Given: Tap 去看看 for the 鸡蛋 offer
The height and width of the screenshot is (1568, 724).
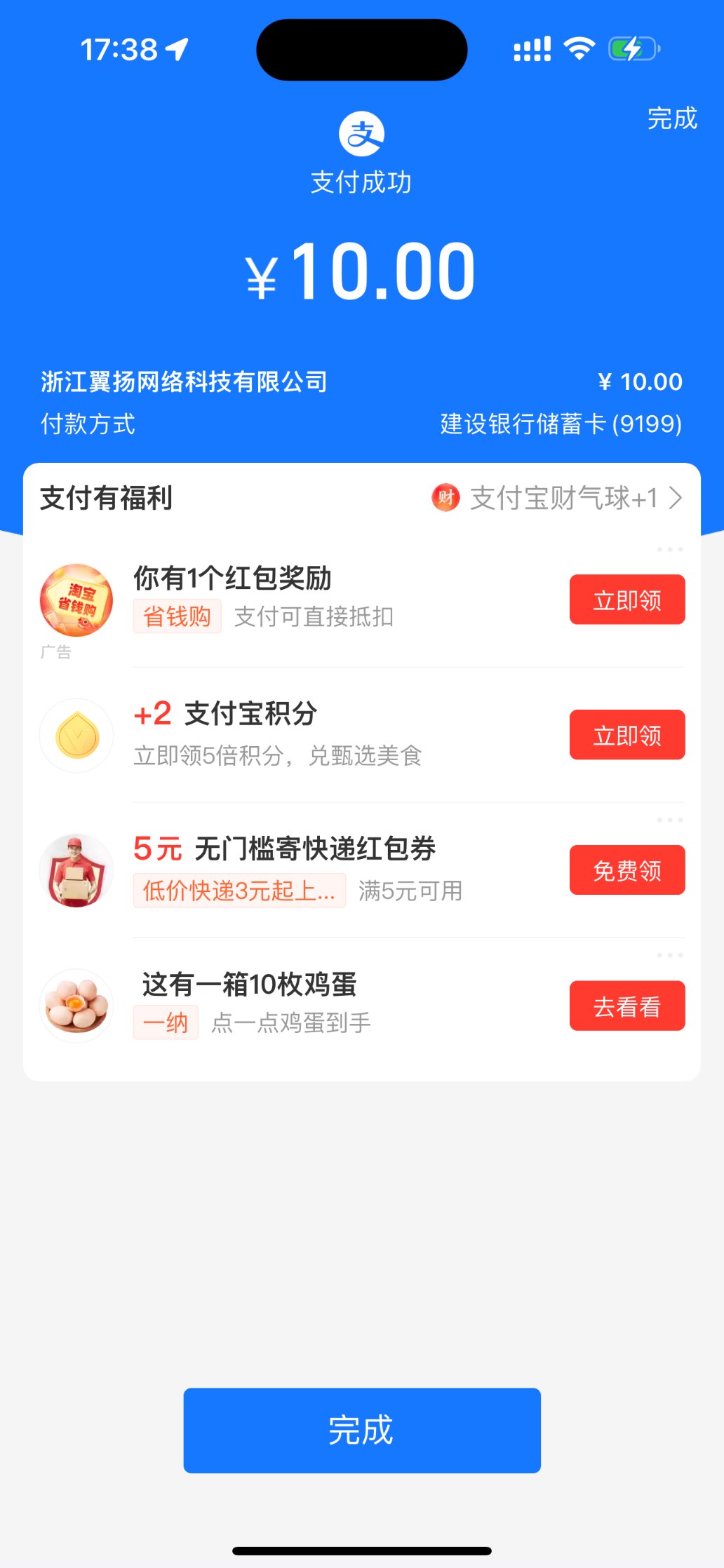Looking at the screenshot, I should click(626, 1006).
